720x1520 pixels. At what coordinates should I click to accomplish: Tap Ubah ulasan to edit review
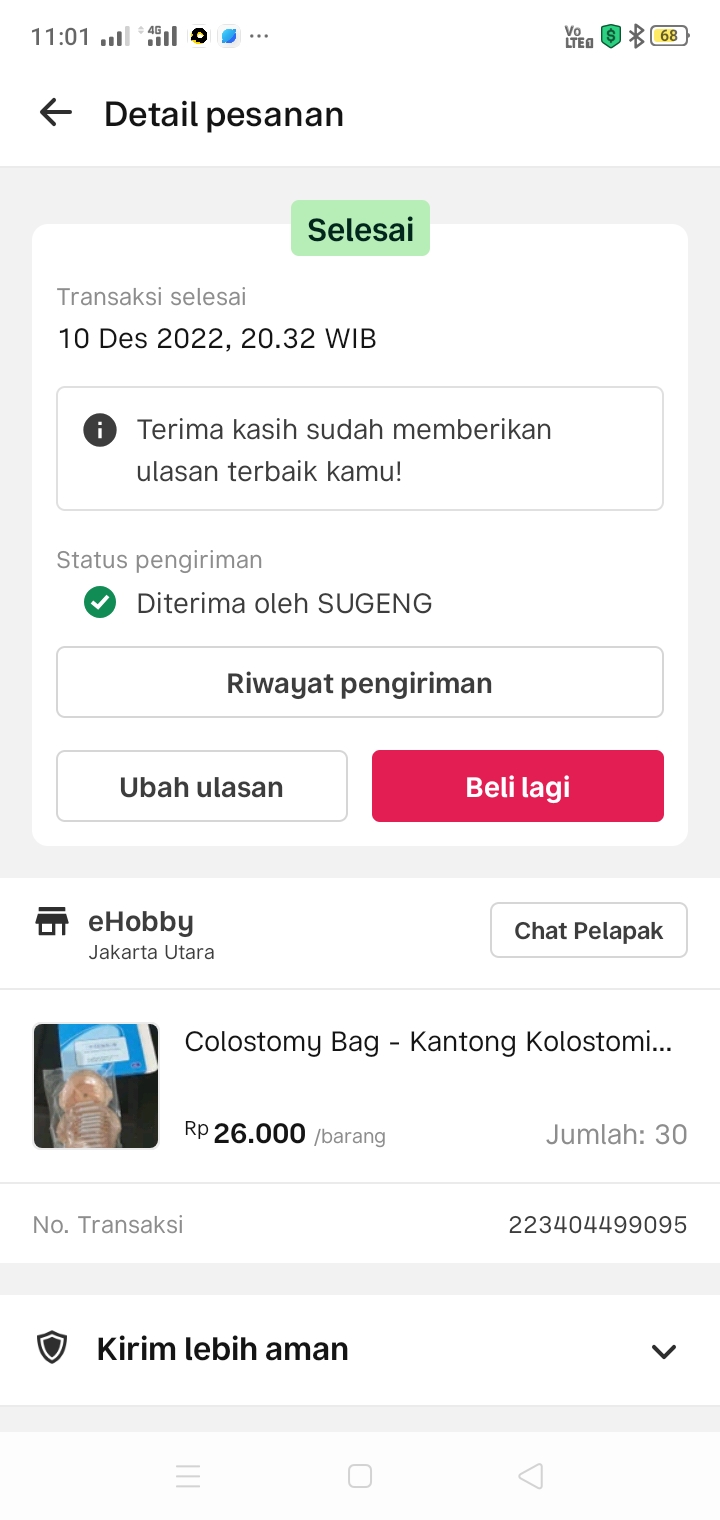[x=202, y=787]
